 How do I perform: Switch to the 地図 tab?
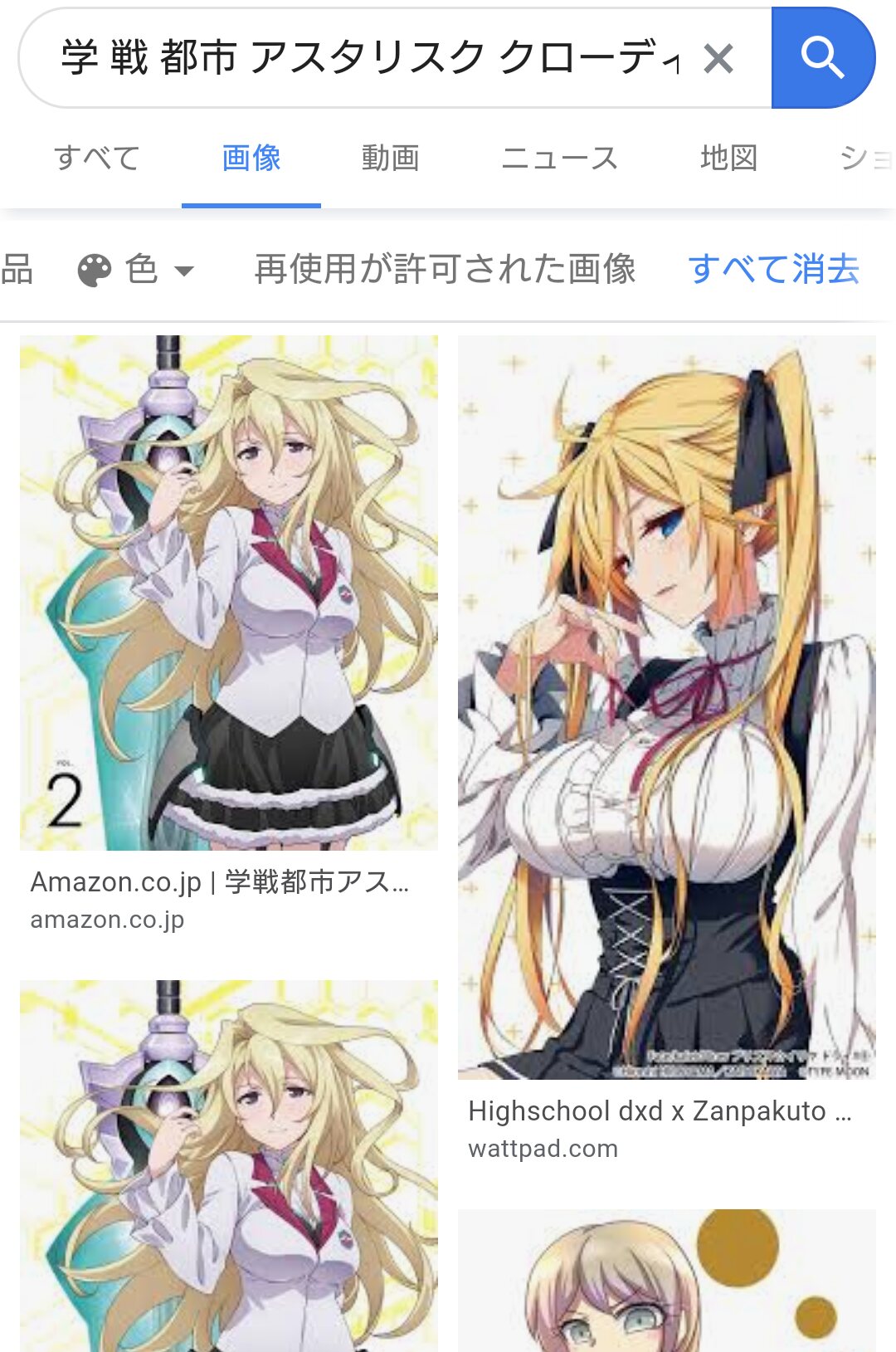[x=728, y=158]
